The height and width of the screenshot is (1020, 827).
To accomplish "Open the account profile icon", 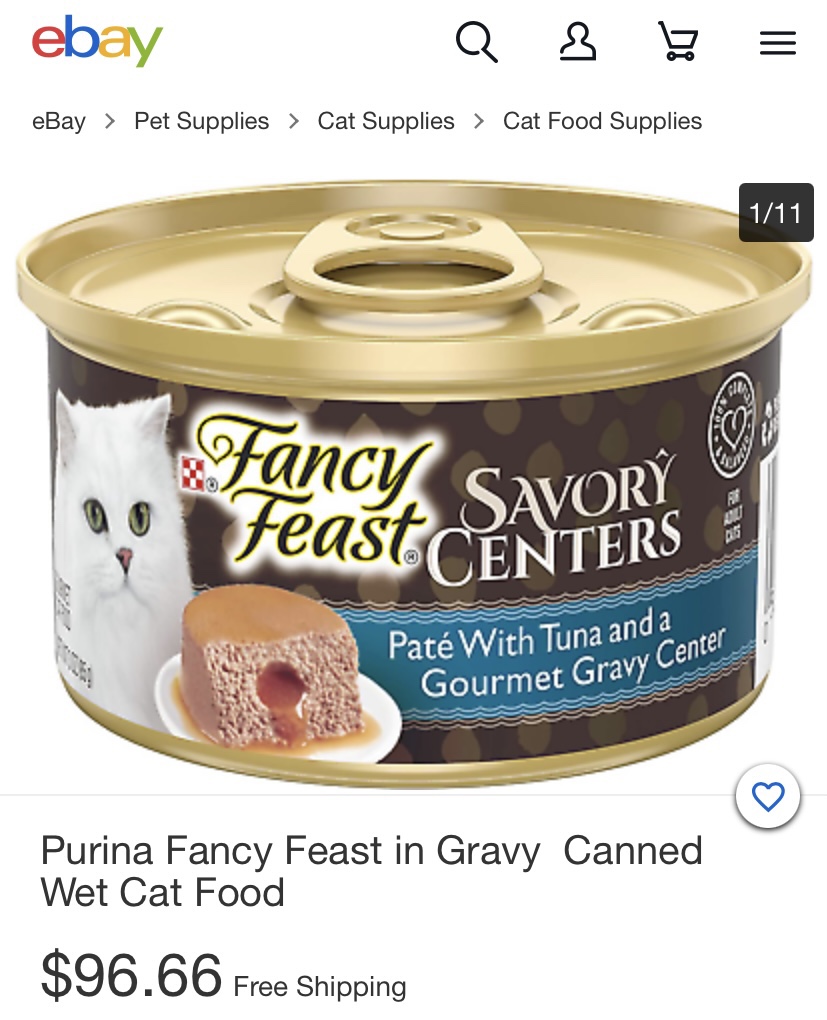I will tap(578, 42).
